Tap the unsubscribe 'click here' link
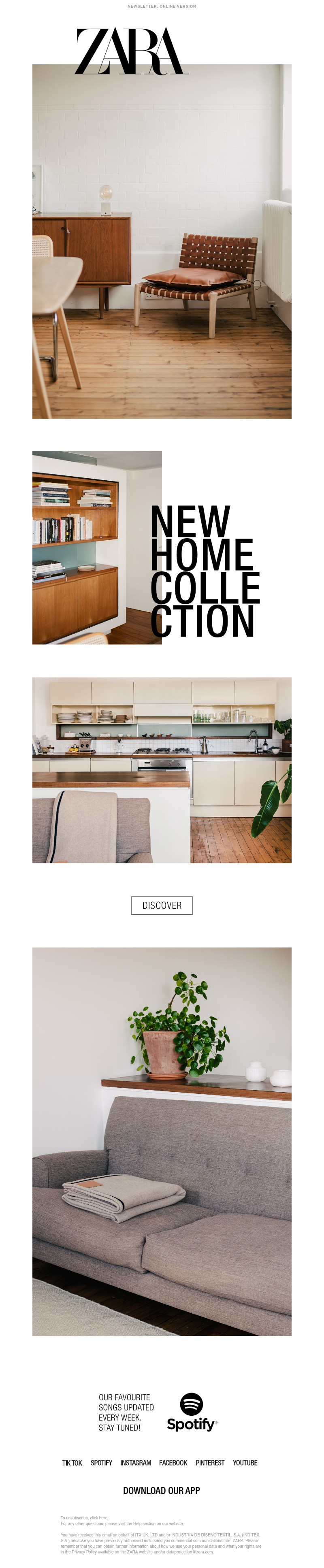 pyautogui.click(x=99, y=1518)
